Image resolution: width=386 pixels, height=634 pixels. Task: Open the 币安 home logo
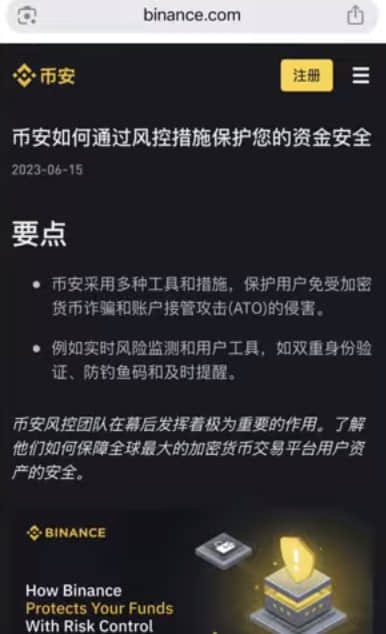pyautogui.click(x=44, y=76)
